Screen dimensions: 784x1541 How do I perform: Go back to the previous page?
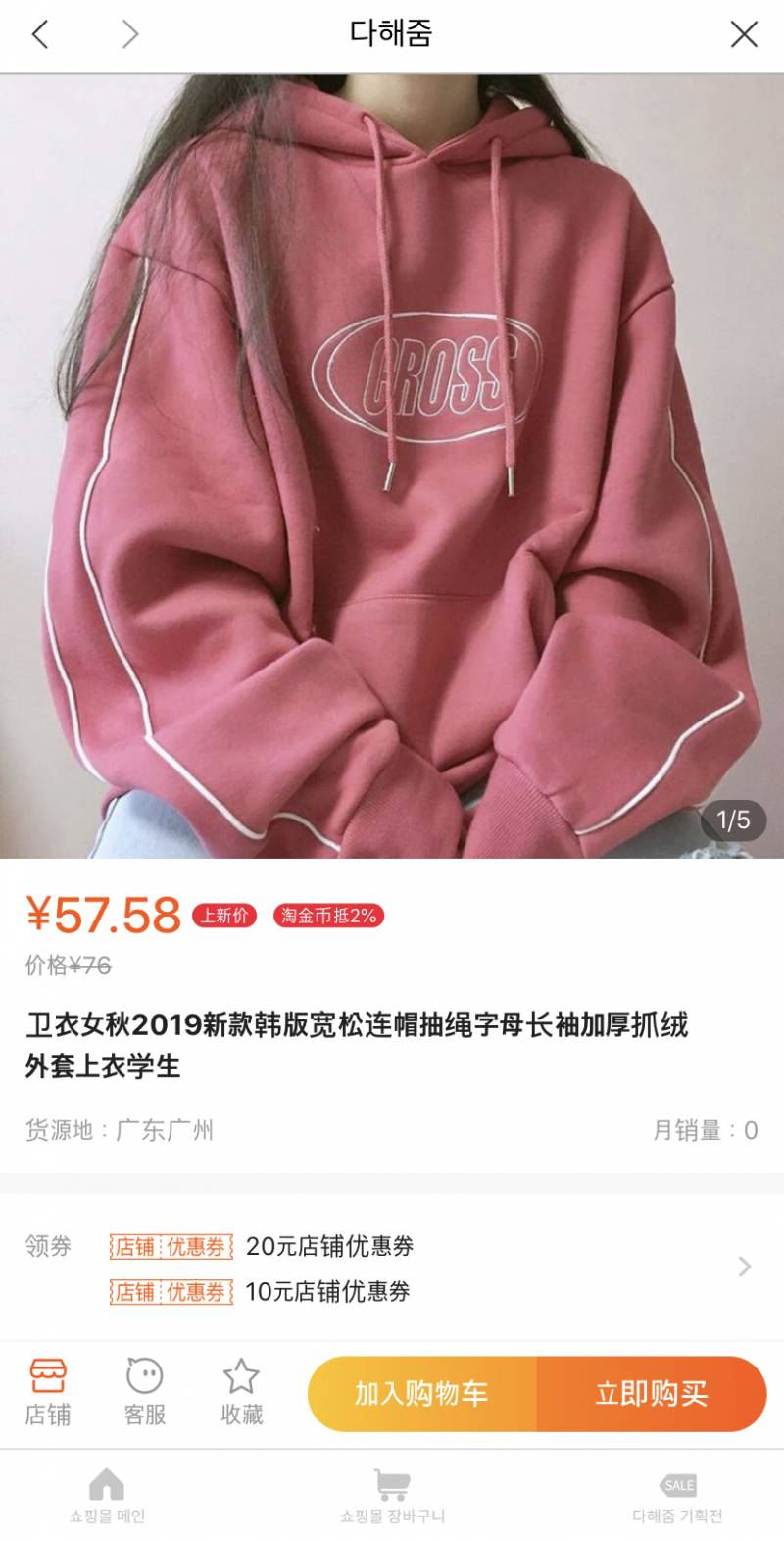[39, 35]
